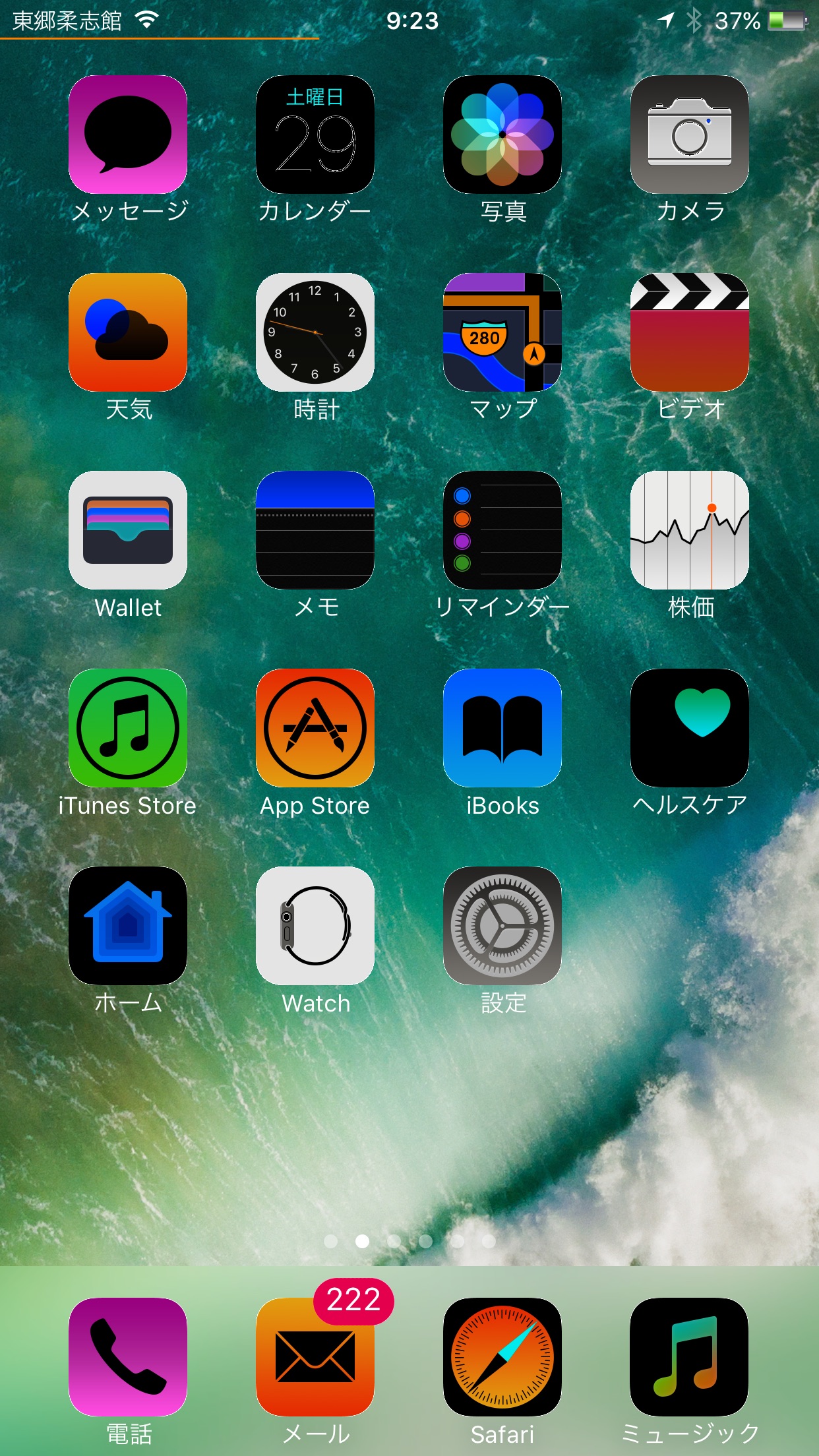Screen dimensions: 819x1456
Task: Open 設定
Action: tap(502, 926)
